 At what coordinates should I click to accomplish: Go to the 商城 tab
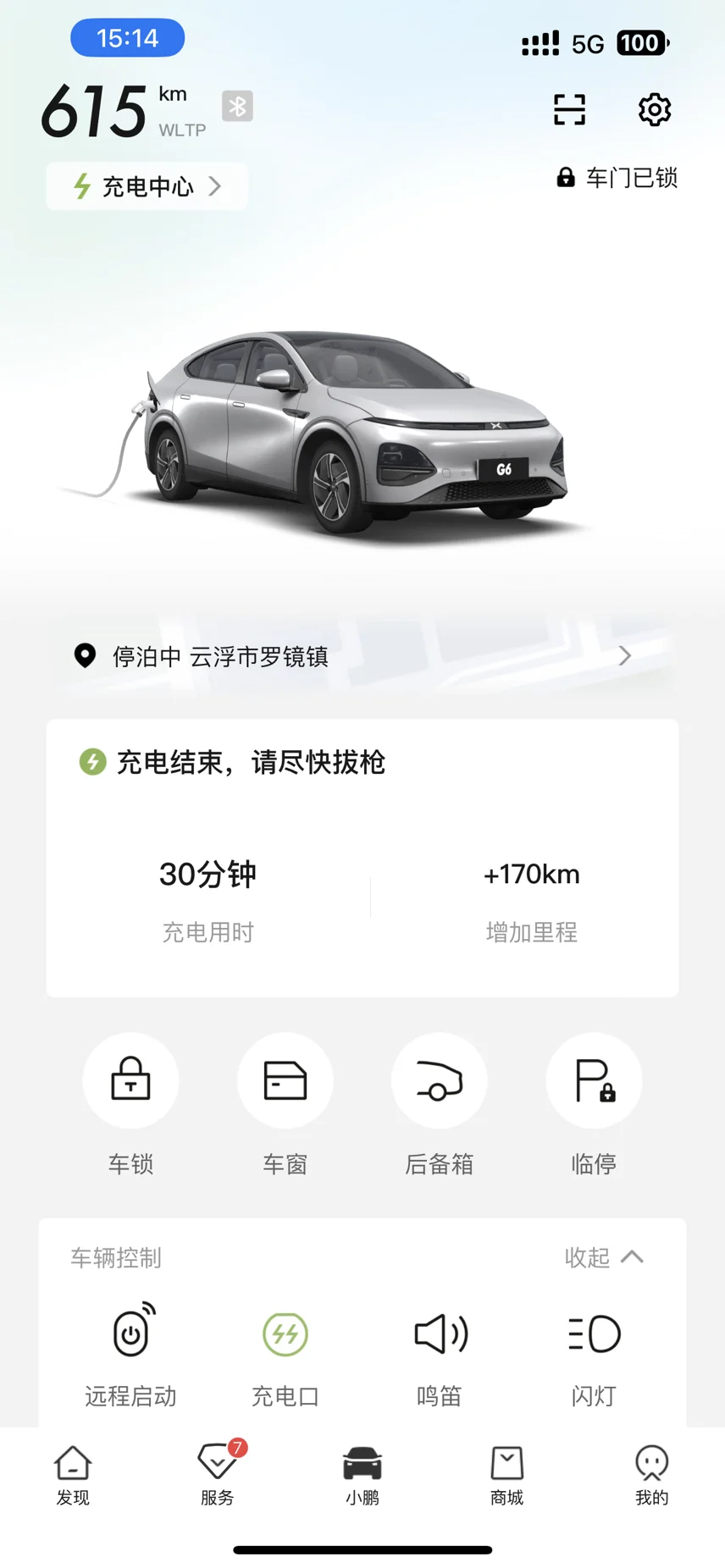506,1474
